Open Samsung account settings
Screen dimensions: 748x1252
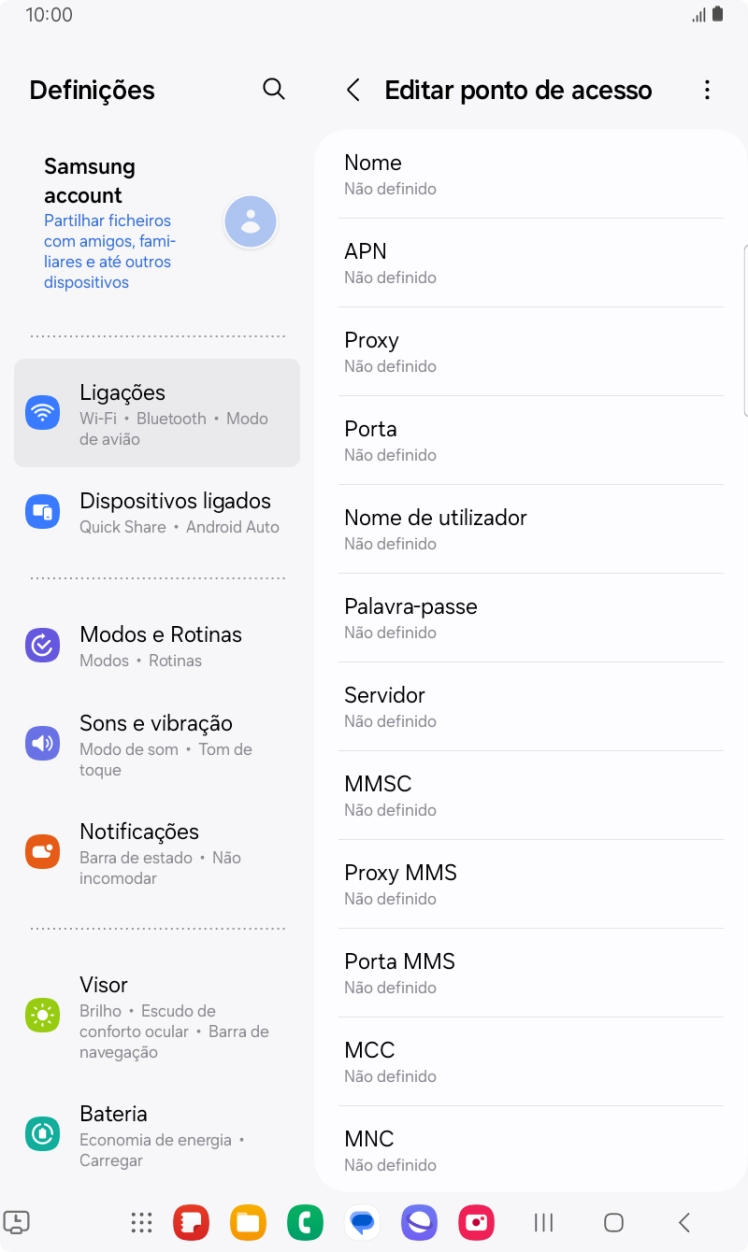tap(157, 223)
